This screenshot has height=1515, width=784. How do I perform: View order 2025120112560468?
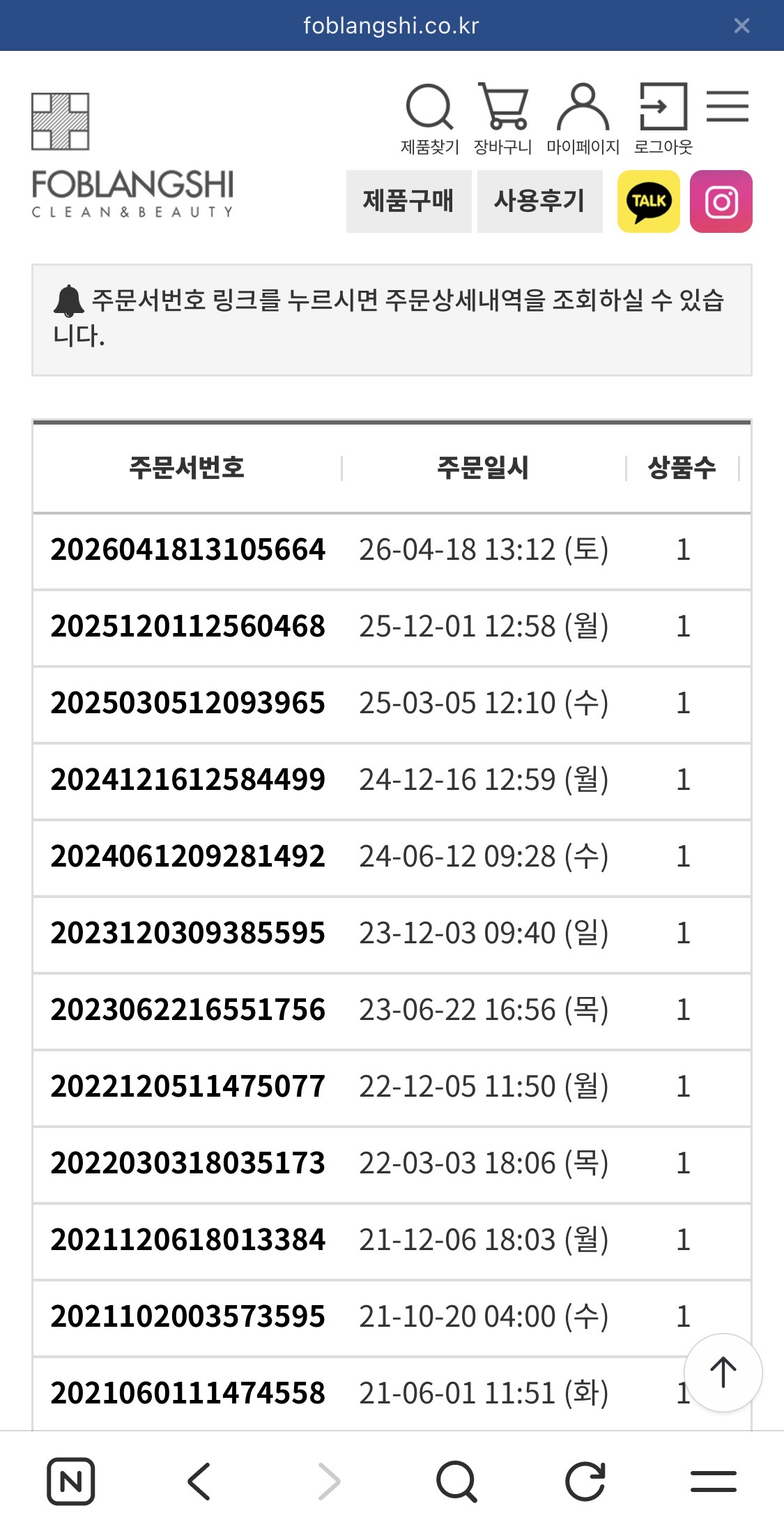(x=187, y=627)
